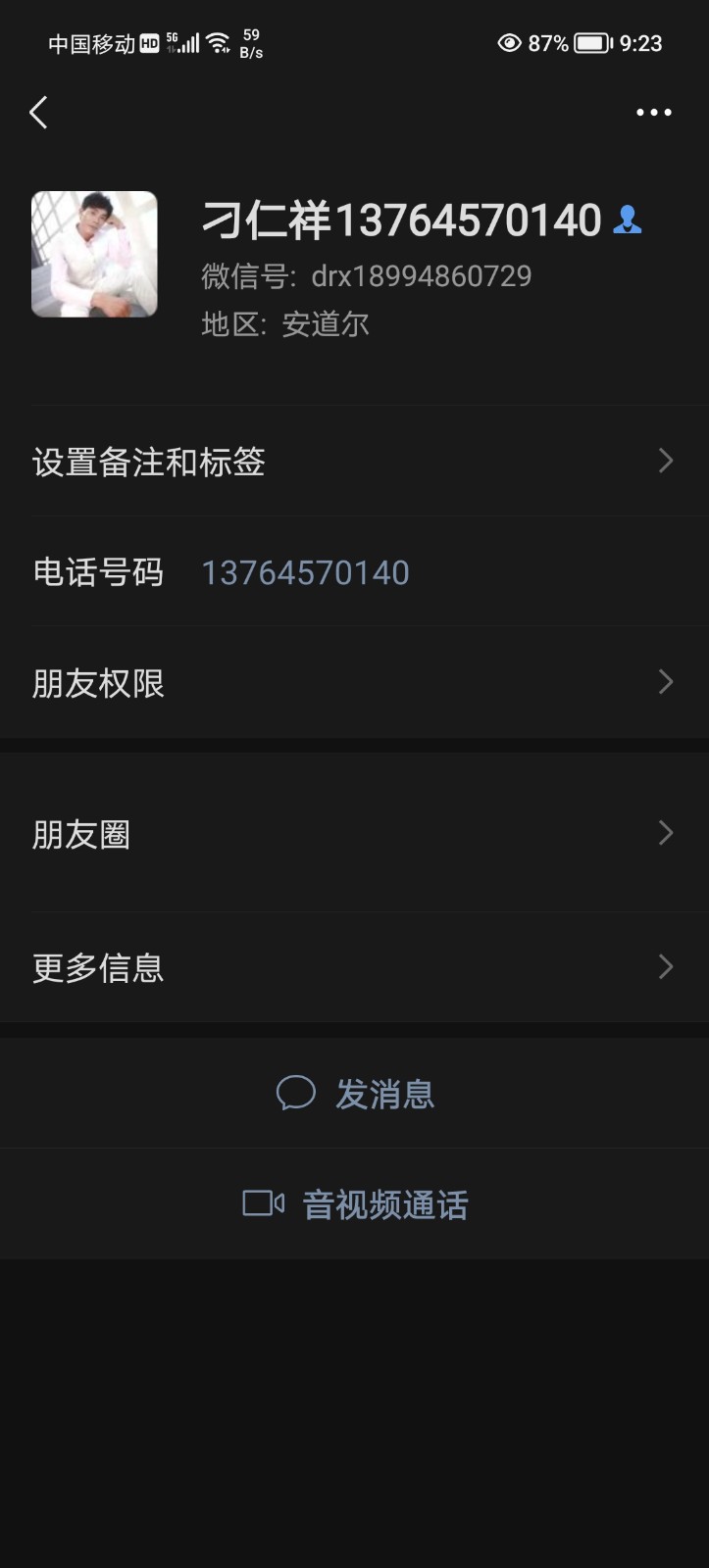Tap phone number 13764570140 link
Image resolution: width=709 pixels, height=1568 pixels.
tap(305, 572)
